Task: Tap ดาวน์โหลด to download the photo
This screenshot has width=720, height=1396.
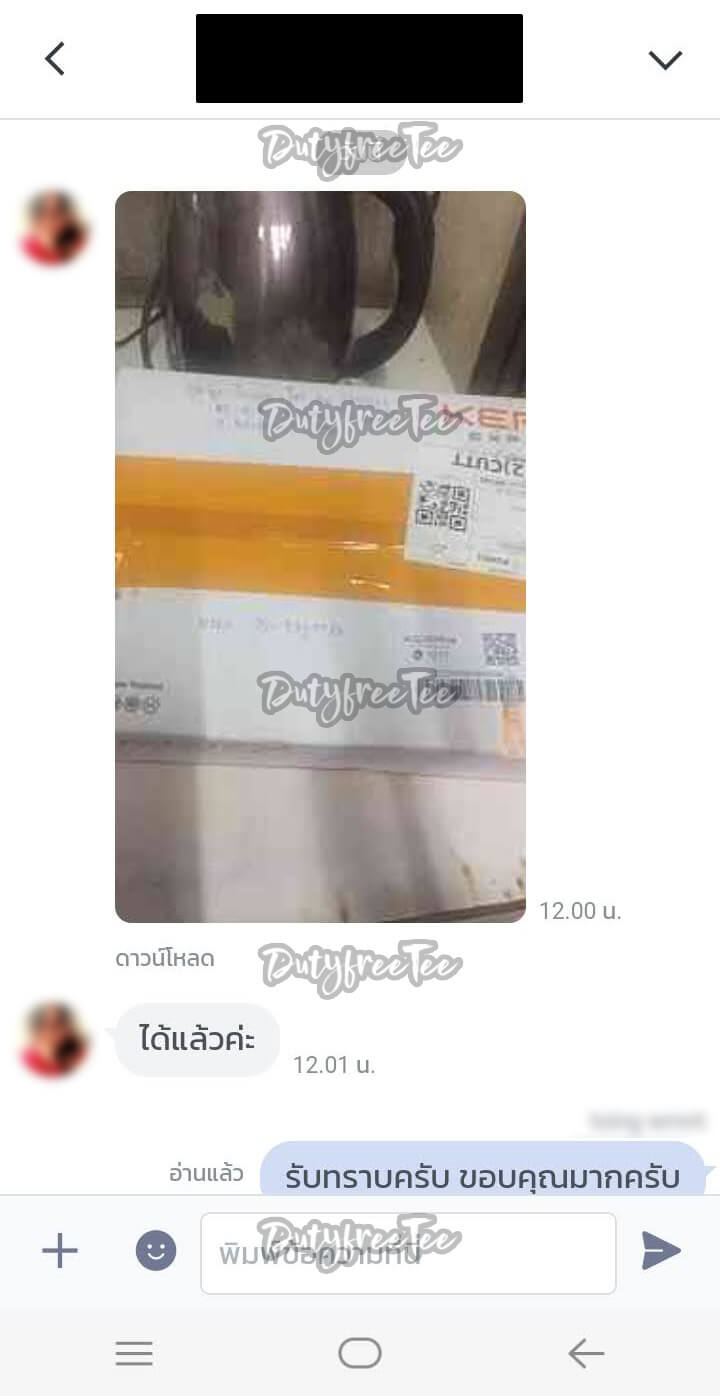Action: 165,958
